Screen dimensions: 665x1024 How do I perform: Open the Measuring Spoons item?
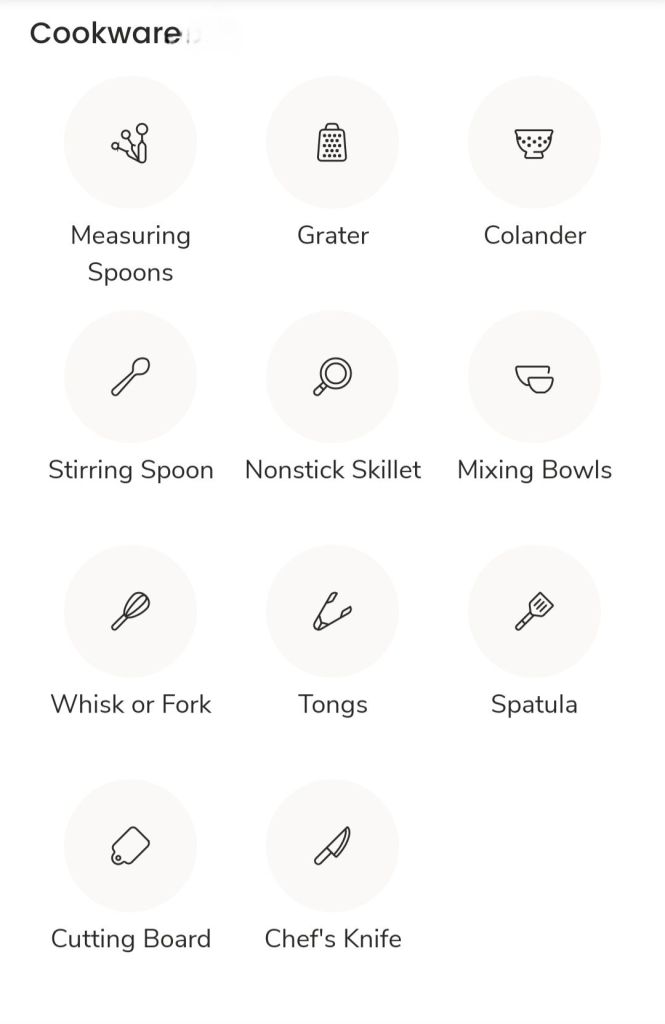[130, 143]
